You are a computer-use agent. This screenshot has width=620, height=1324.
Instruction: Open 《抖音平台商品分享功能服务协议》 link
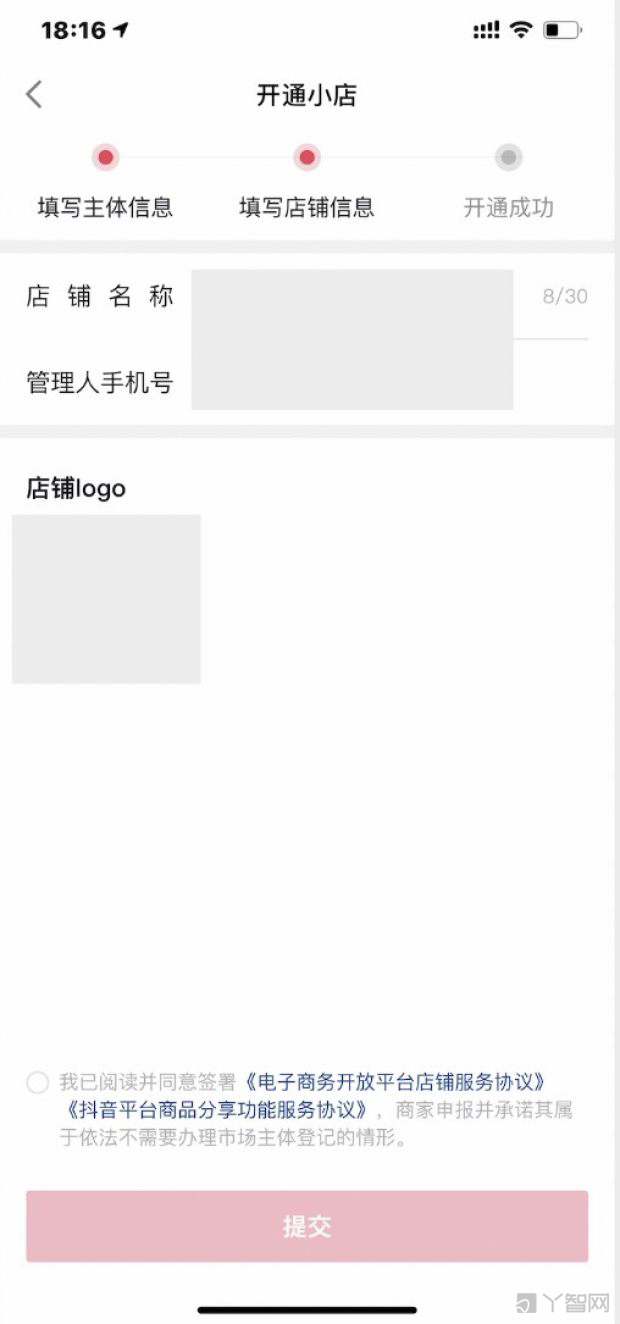coord(219,1110)
